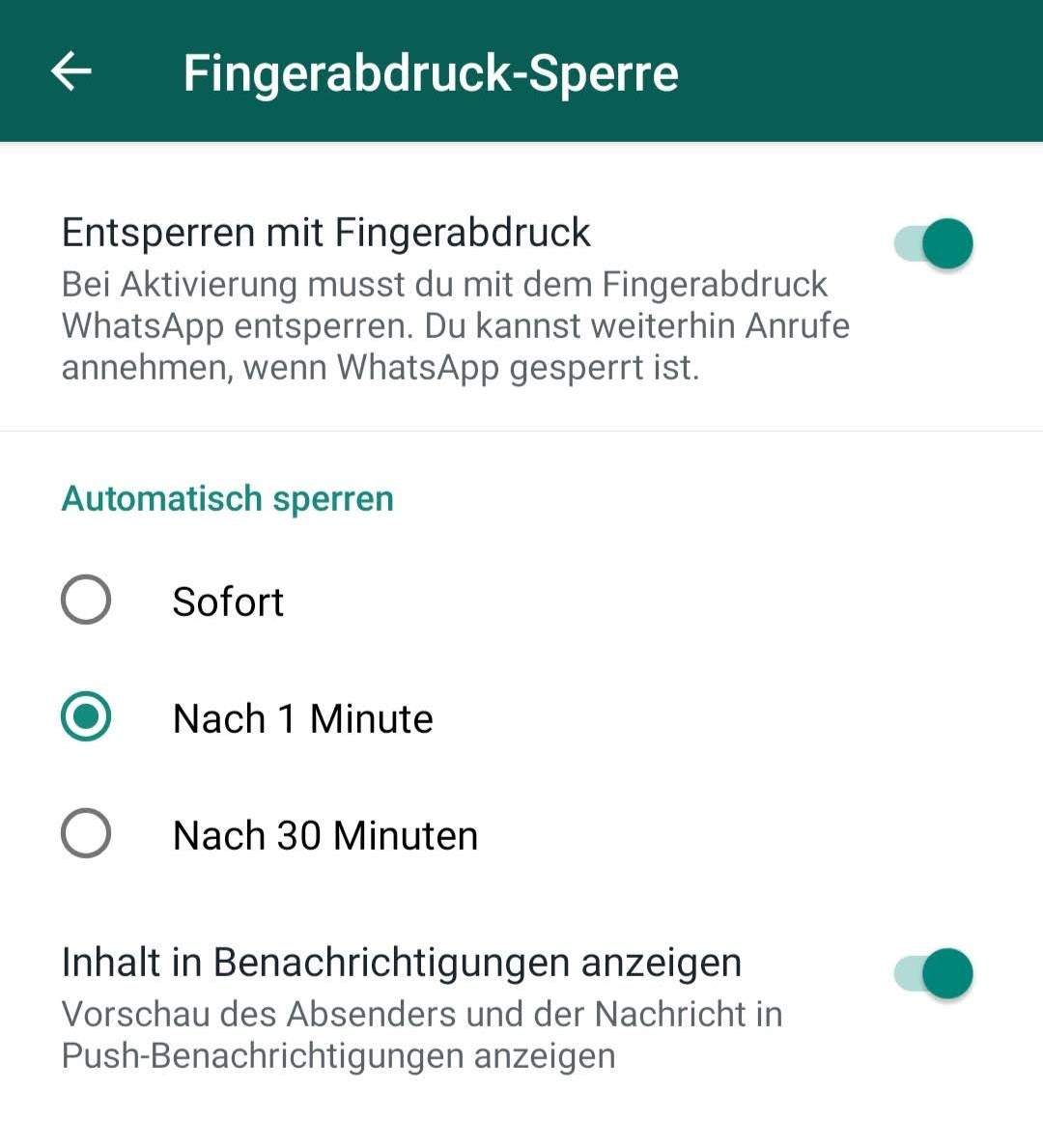Go back from Fingerabdruck-Sperre screen

pyautogui.click(x=71, y=71)
